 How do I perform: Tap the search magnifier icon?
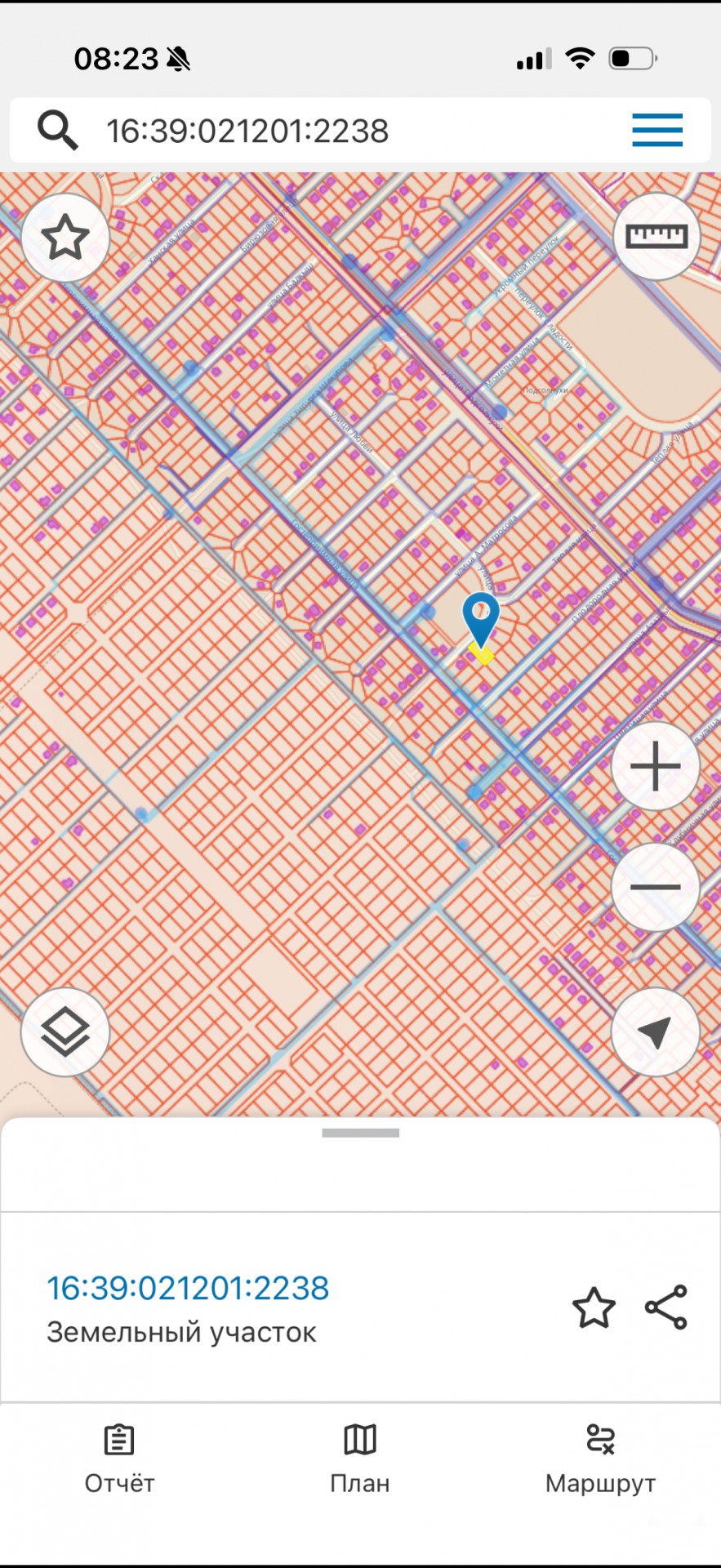tap(57, 131)
